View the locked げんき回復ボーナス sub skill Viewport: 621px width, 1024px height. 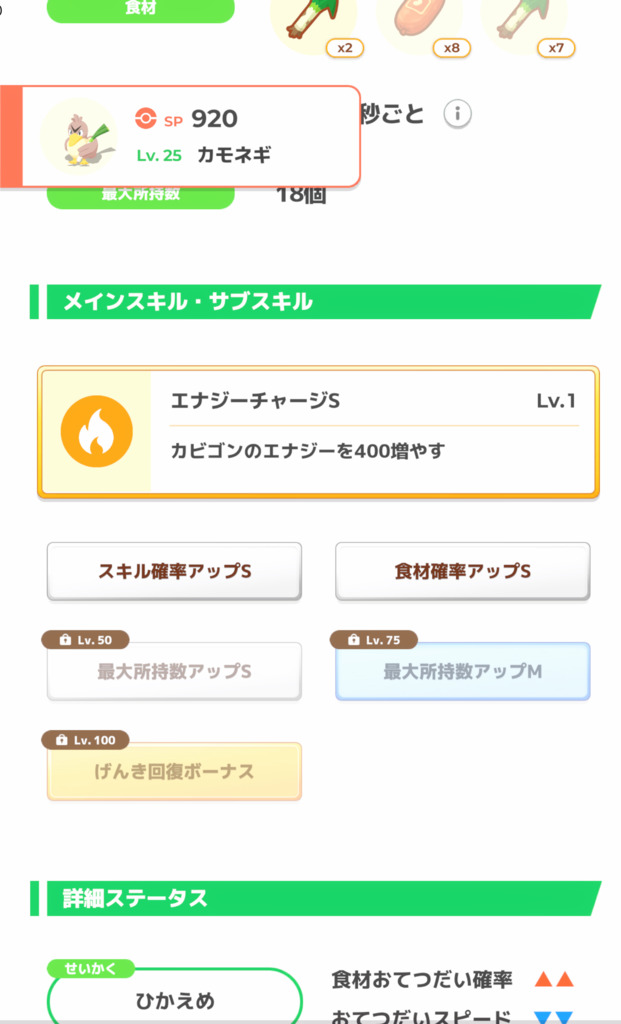[x=174, y=771]
